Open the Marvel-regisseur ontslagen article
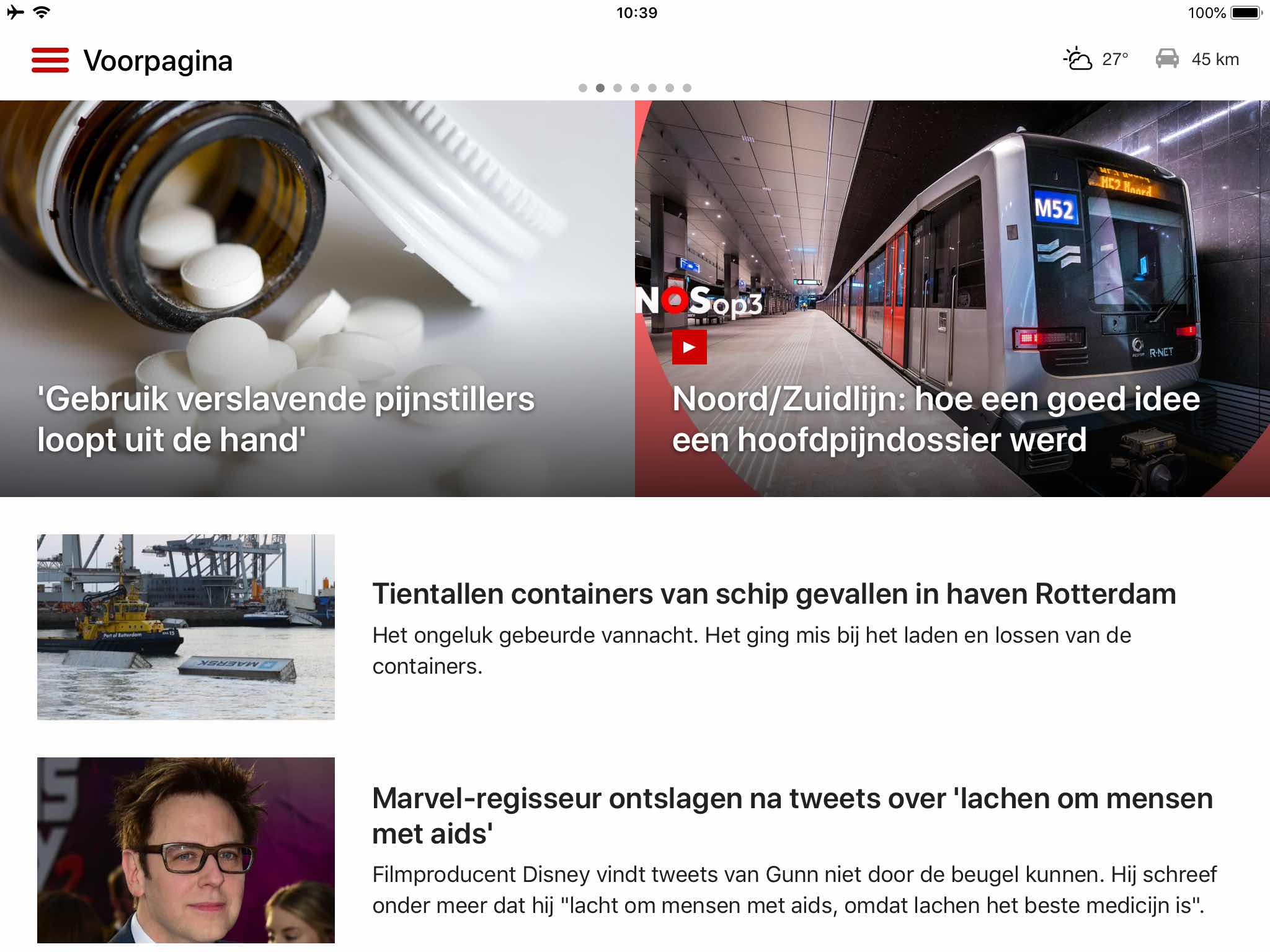 coord(792,815)
